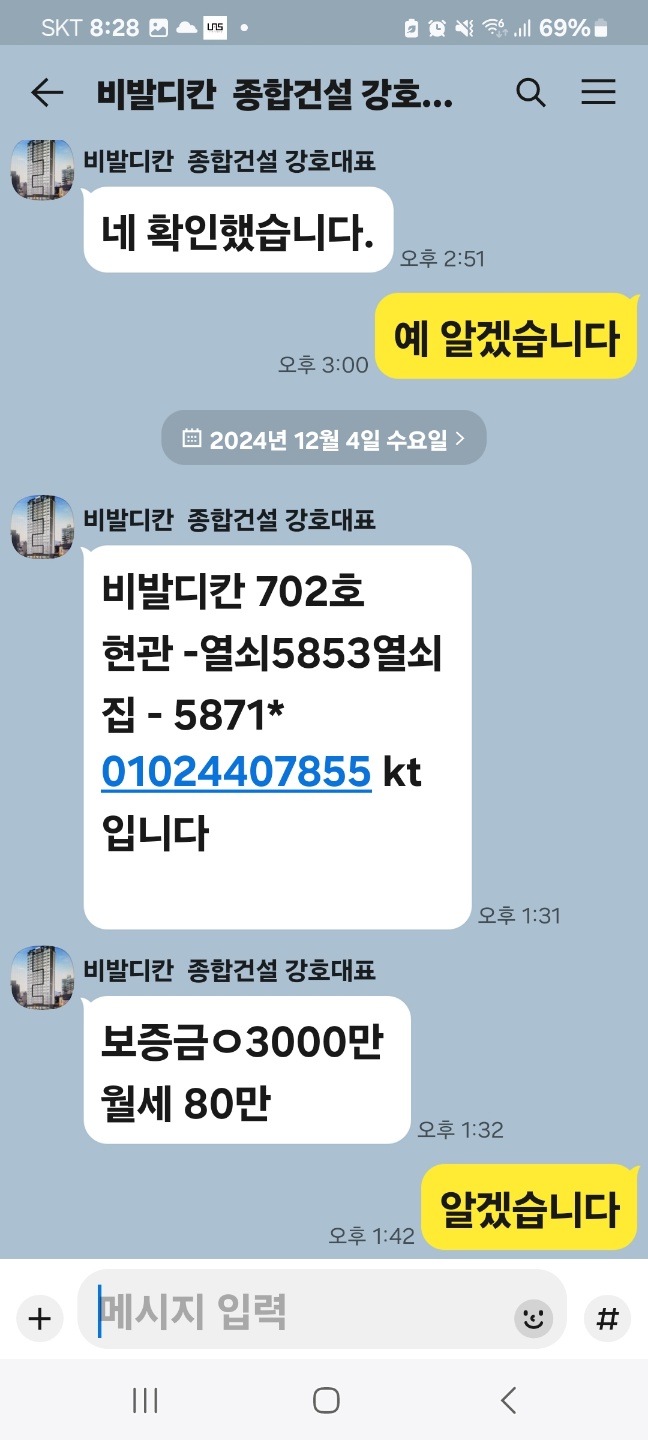Open the emoticon picker
The width and height of the screenshot is (648, 1440).
[534, 1319]
